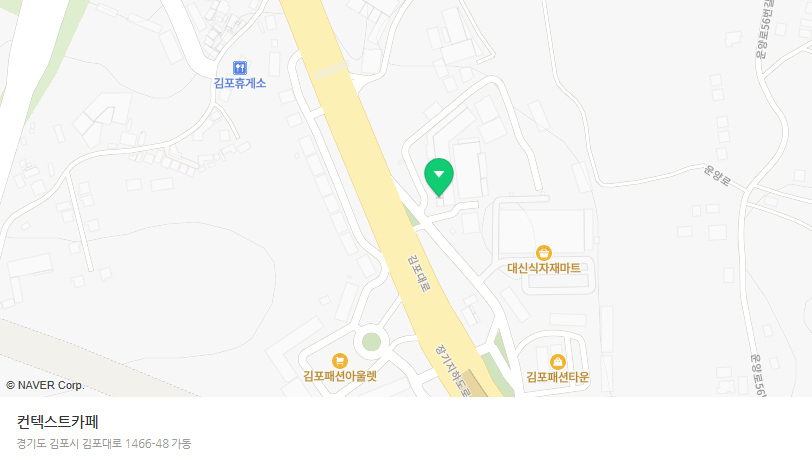Image resolution: width=812 pixels, height=460 pixels.
Task: Open the 김포패션아울렛 shopping marker
Action: point(340,361)
